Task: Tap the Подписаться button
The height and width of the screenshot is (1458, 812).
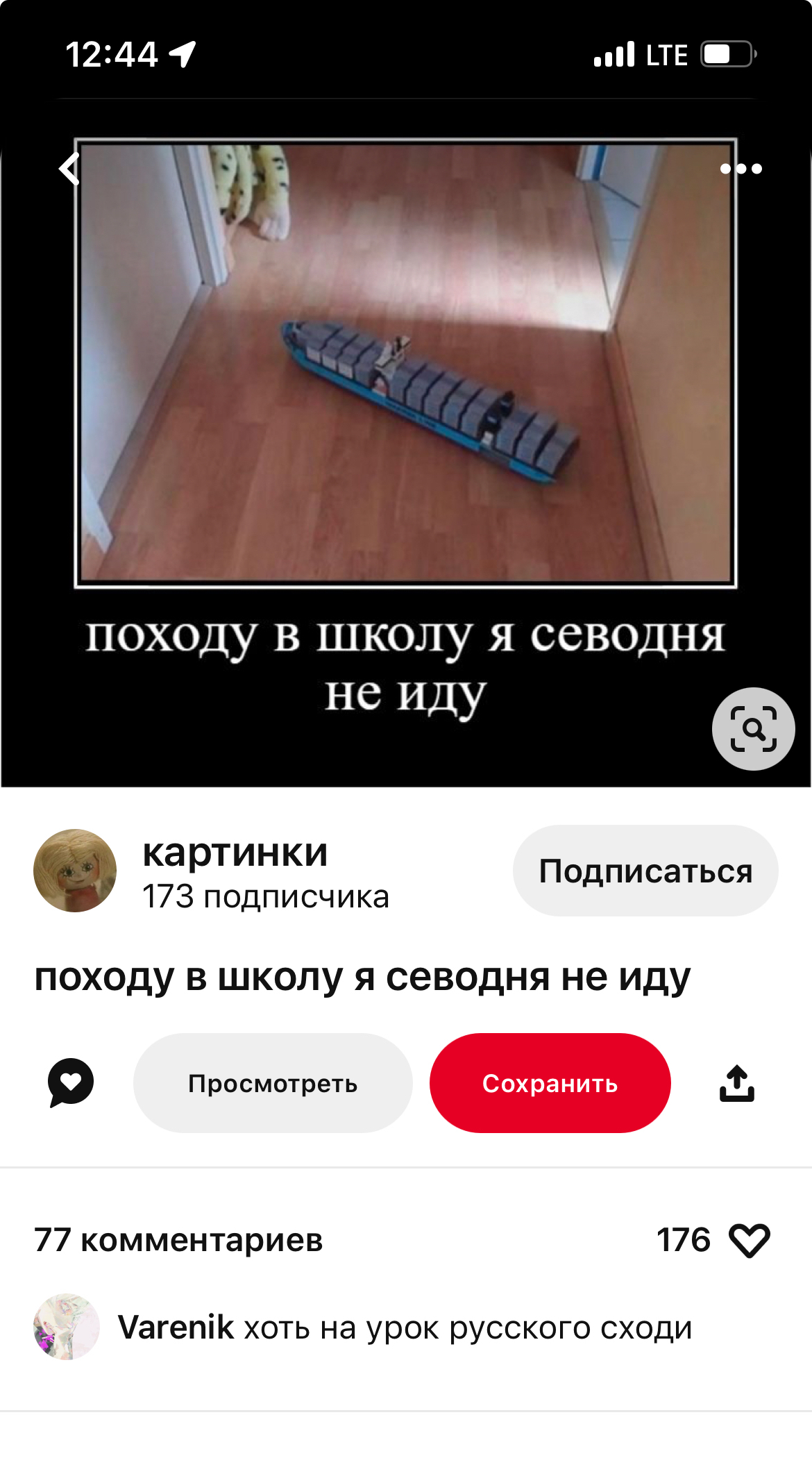Action: click(x=645, y=871)
